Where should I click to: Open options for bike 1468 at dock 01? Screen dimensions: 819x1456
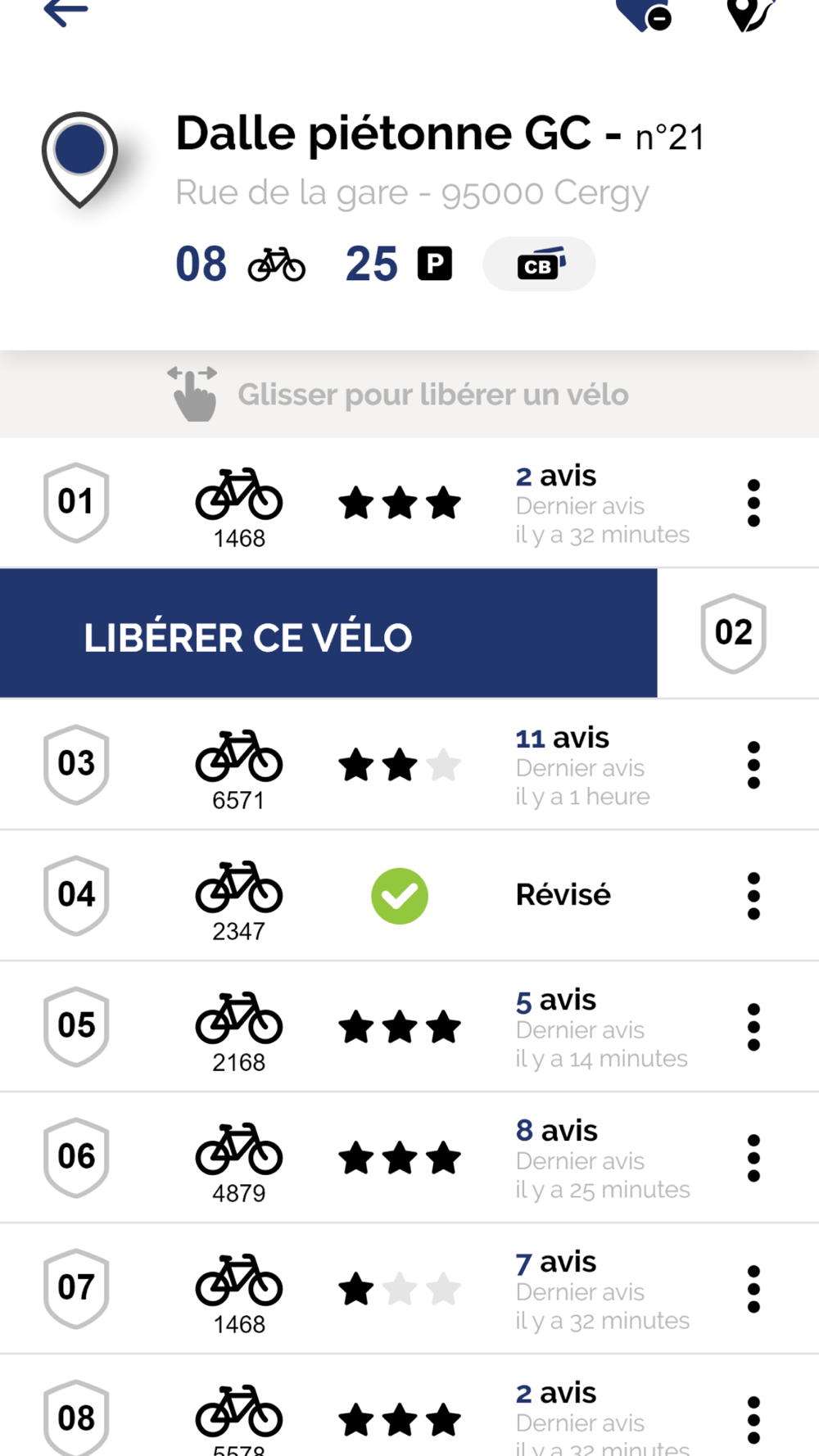pos(753,503)
